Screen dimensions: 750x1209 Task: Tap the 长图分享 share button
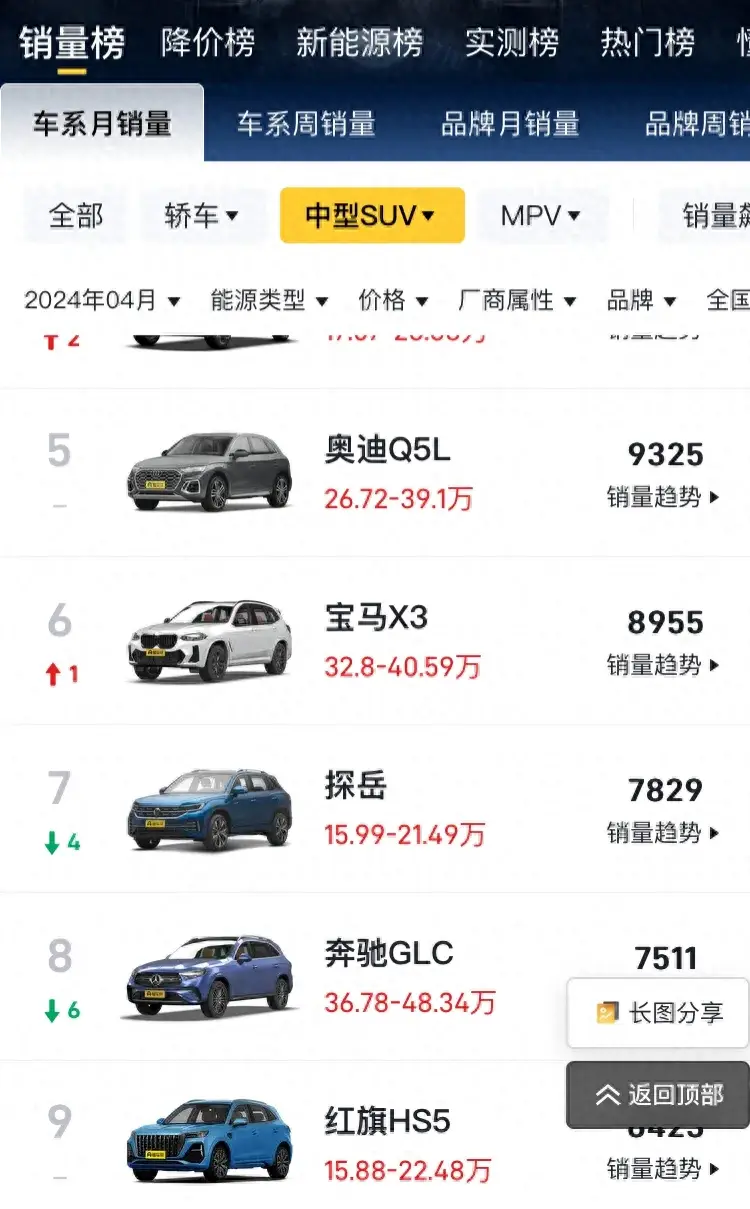pyautogui.click(x=660, y=1013)
